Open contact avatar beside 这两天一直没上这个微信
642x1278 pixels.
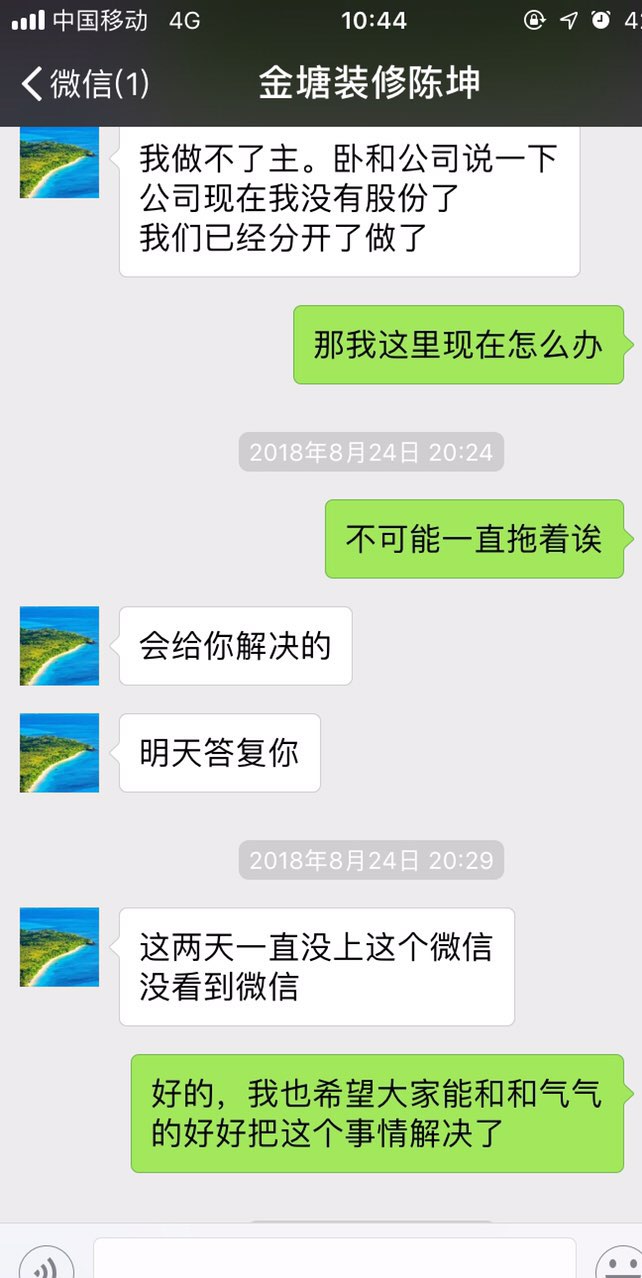60,947
